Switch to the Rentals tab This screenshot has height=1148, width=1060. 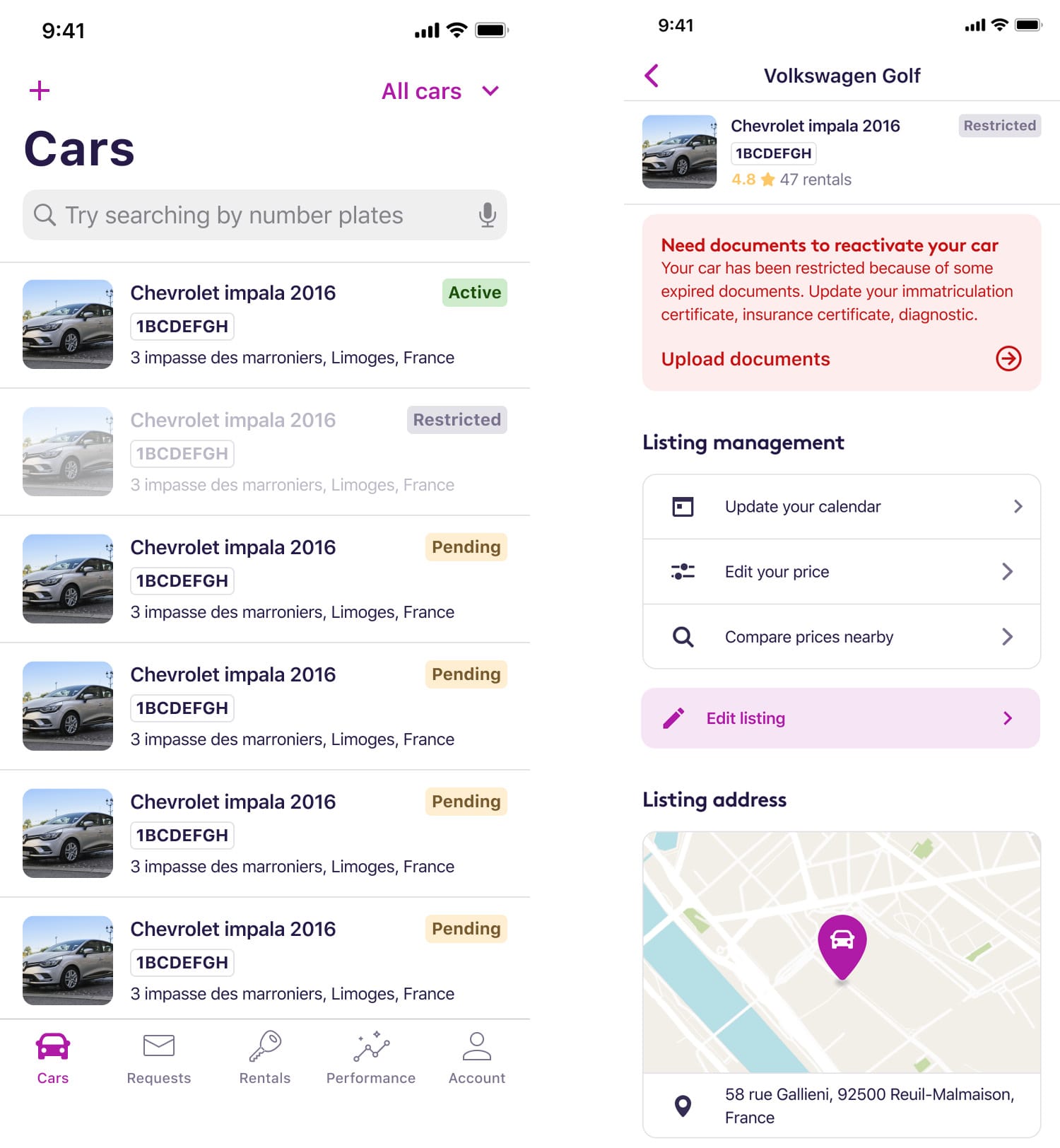click(x=265, y=1058)
